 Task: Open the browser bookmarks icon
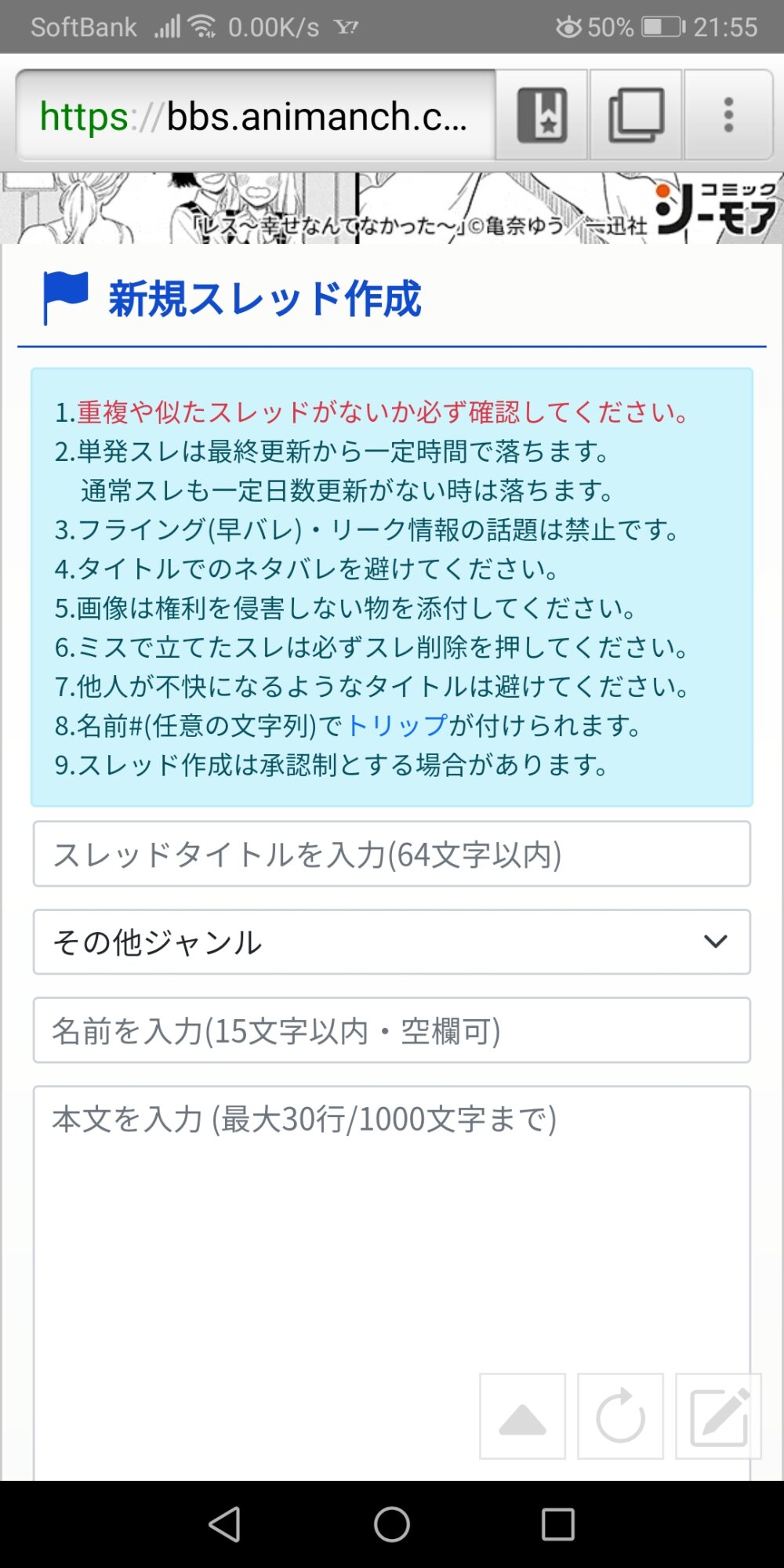tap(542, 115)
